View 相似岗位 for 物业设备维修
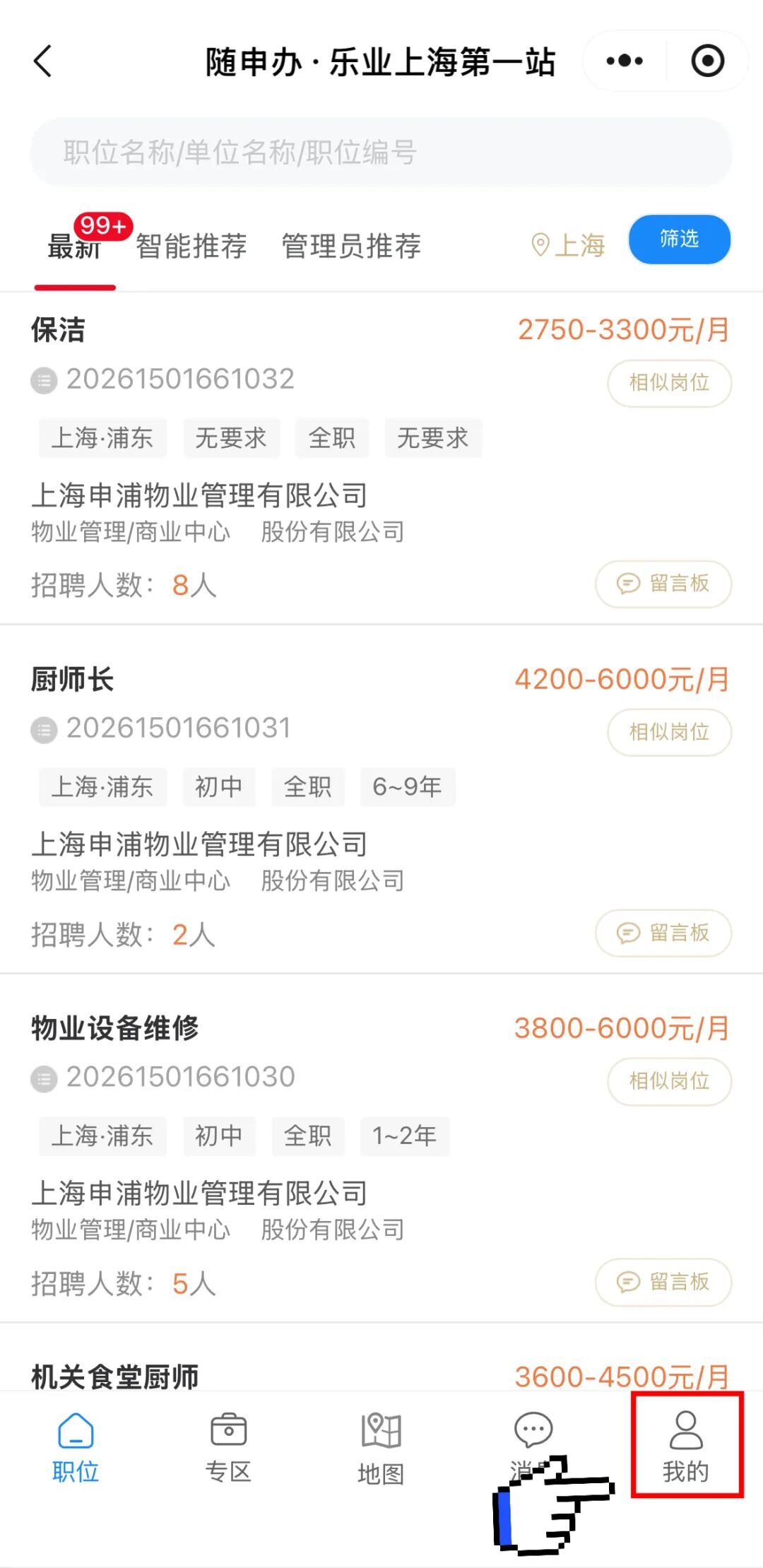The height and width of the screenshot is (1568, 763). click(669, 1081)
